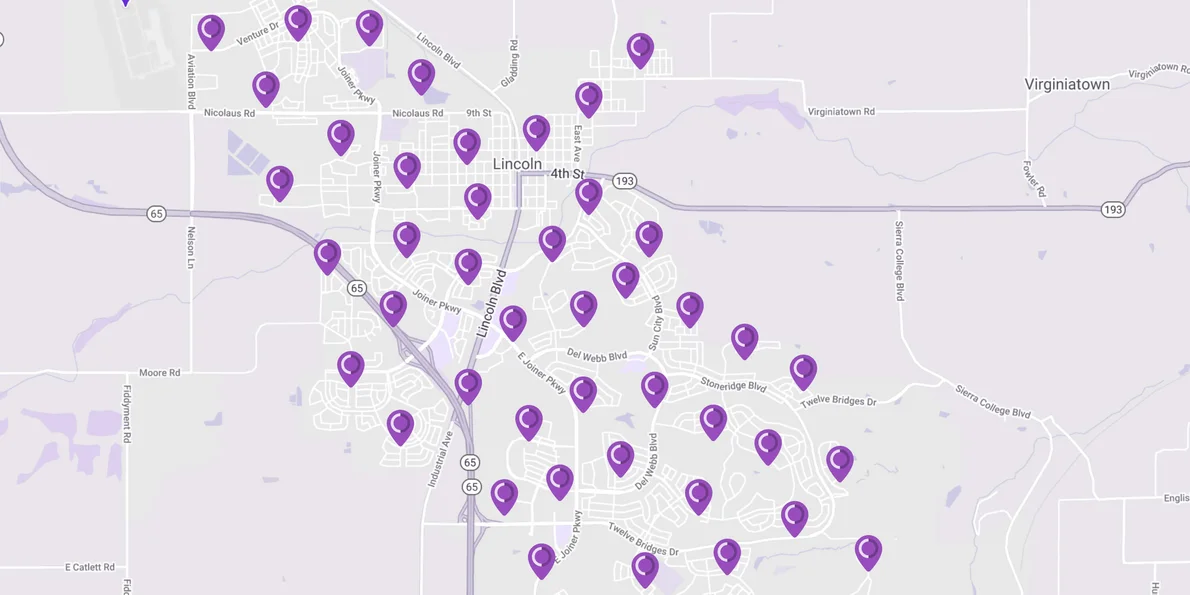Select the pin directly above the Lincoln city label
The height and width of the screenshot is (595, 1190).
point(537,131)
